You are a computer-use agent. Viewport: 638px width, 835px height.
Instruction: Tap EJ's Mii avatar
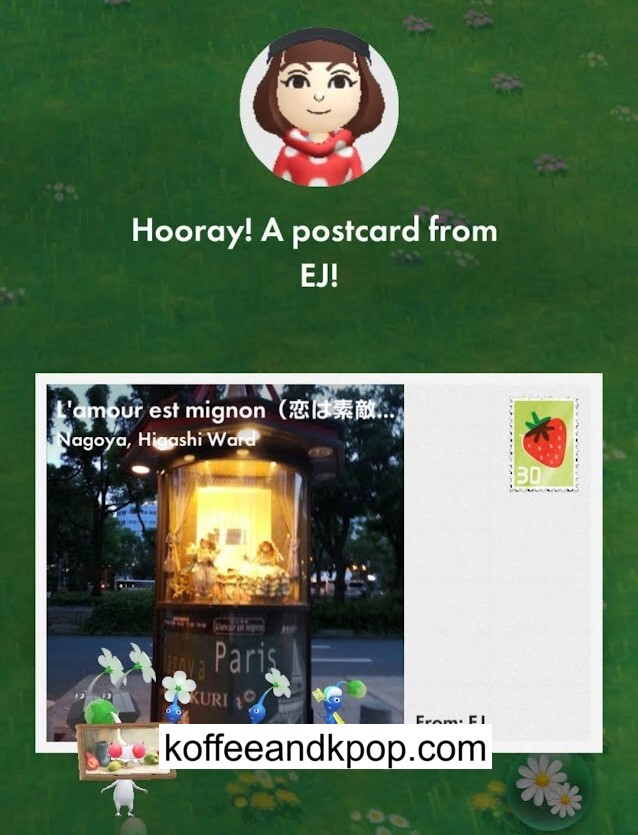coord(319,107)
